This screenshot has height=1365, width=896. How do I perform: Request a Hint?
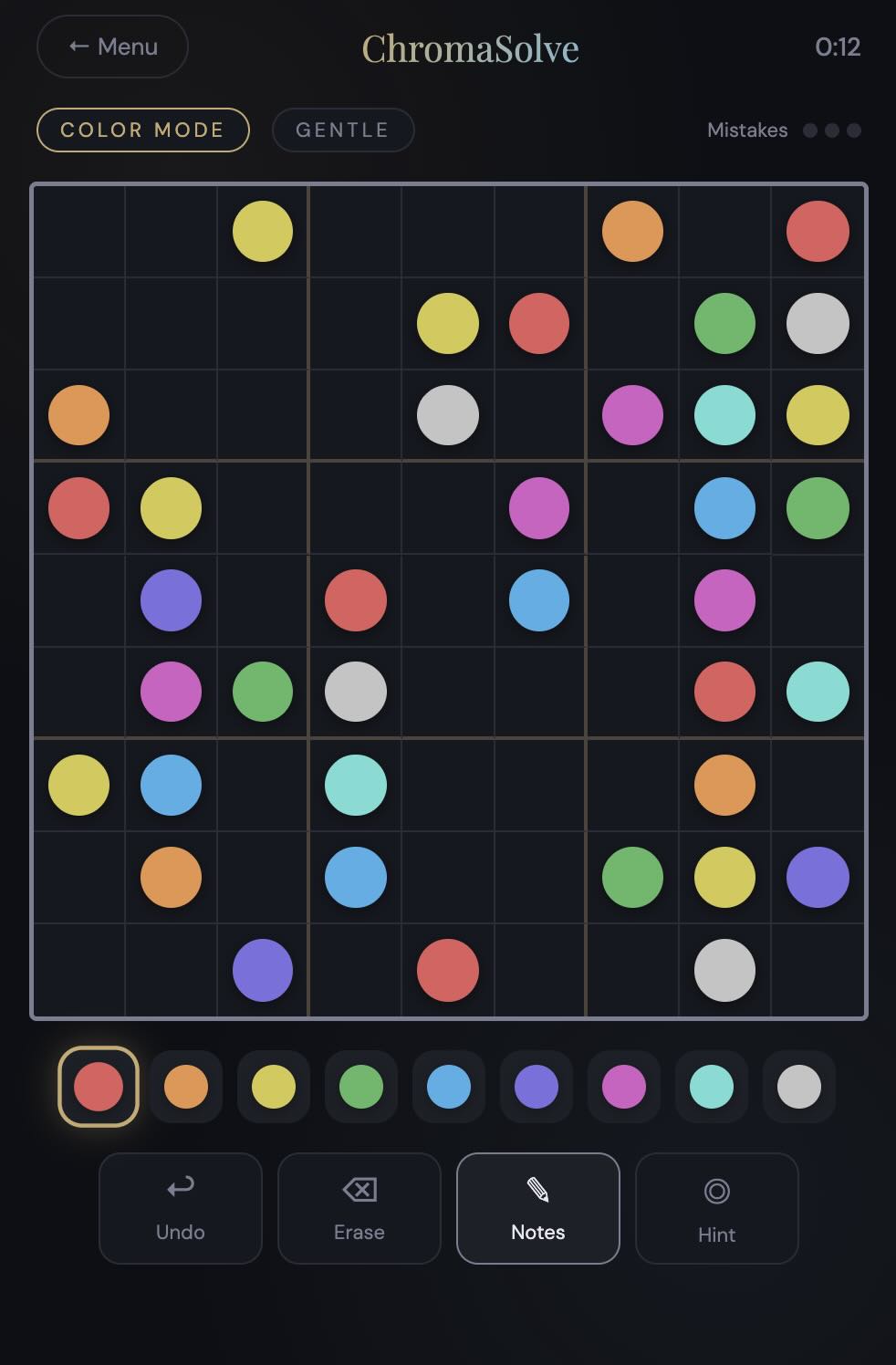point(717,1208)
